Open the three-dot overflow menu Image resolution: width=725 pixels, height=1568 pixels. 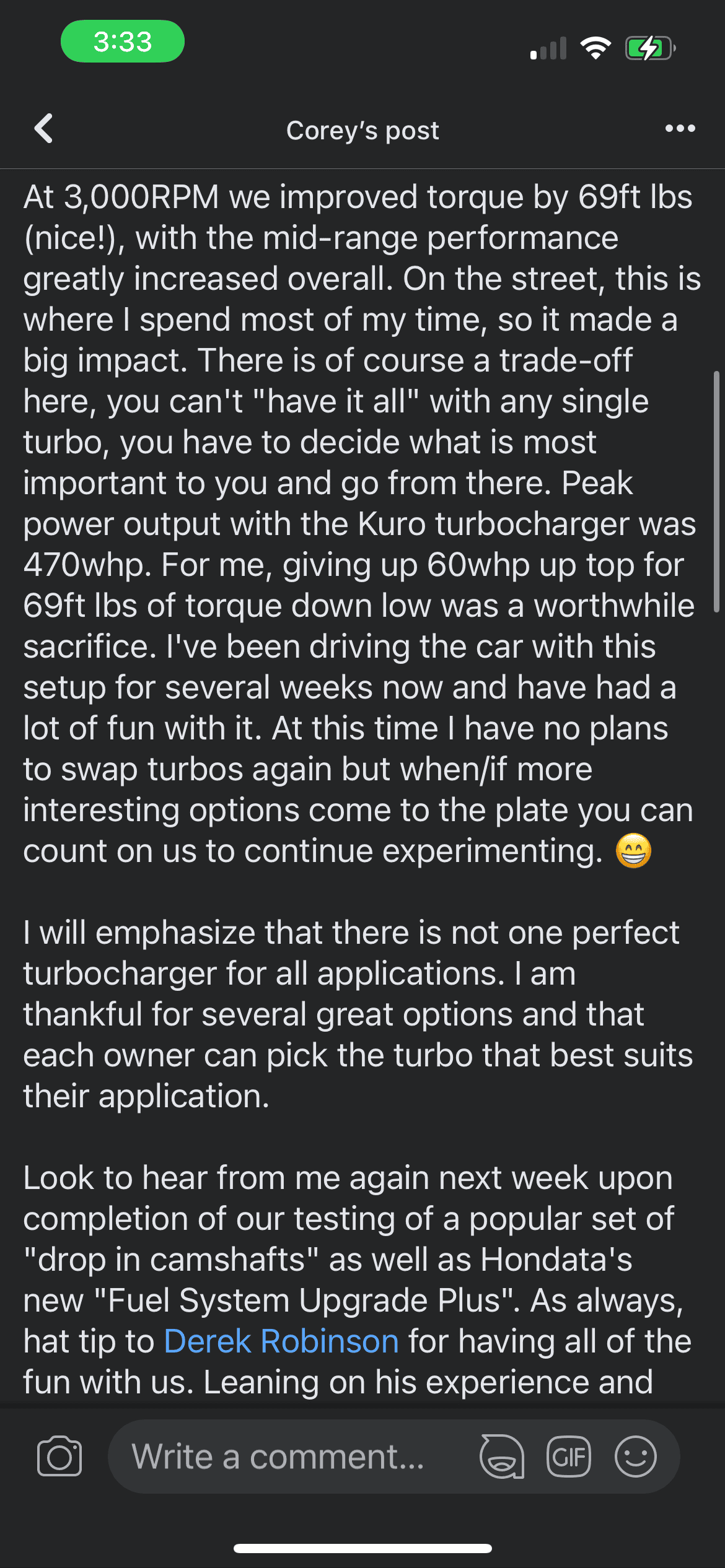[x=680, y=129]
